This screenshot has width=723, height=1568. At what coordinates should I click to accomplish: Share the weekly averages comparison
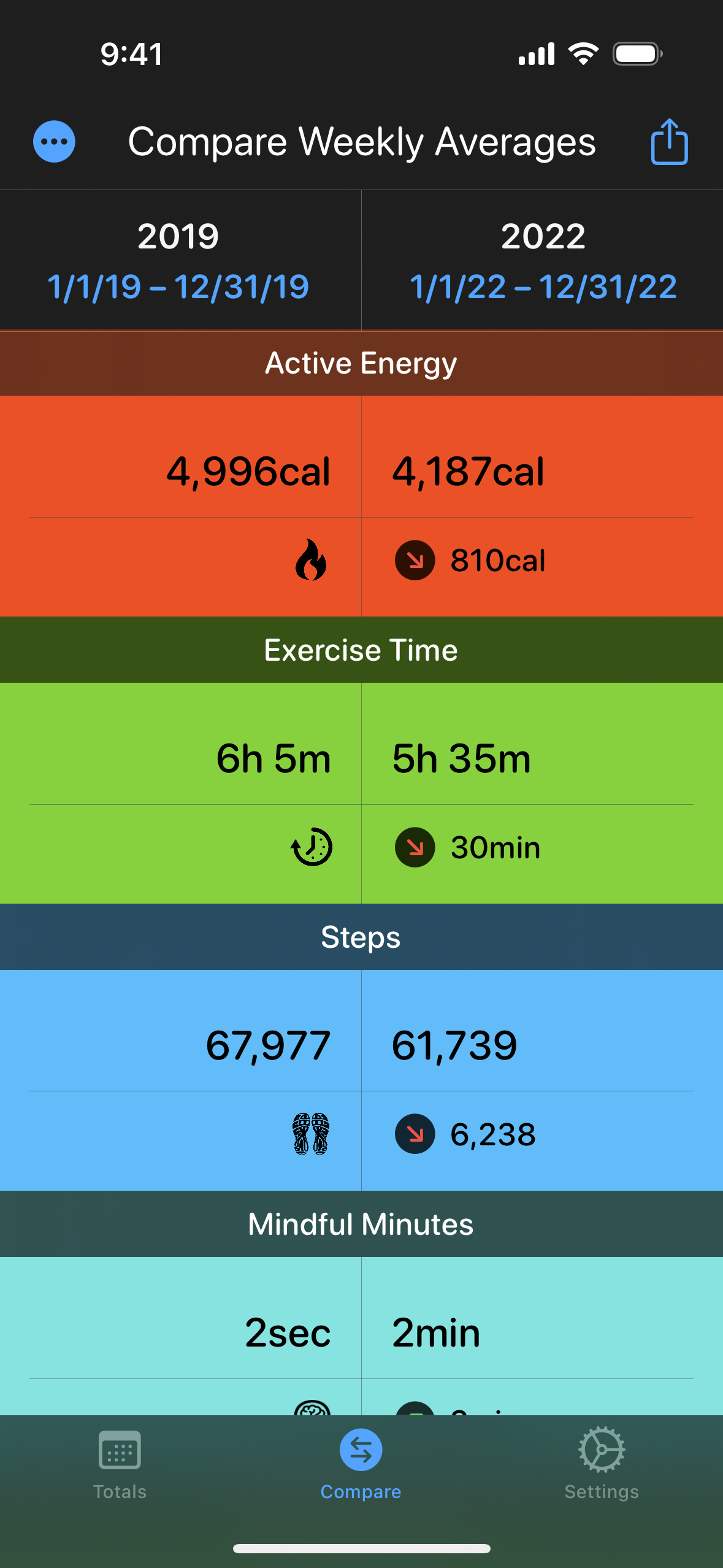(668, 142)
